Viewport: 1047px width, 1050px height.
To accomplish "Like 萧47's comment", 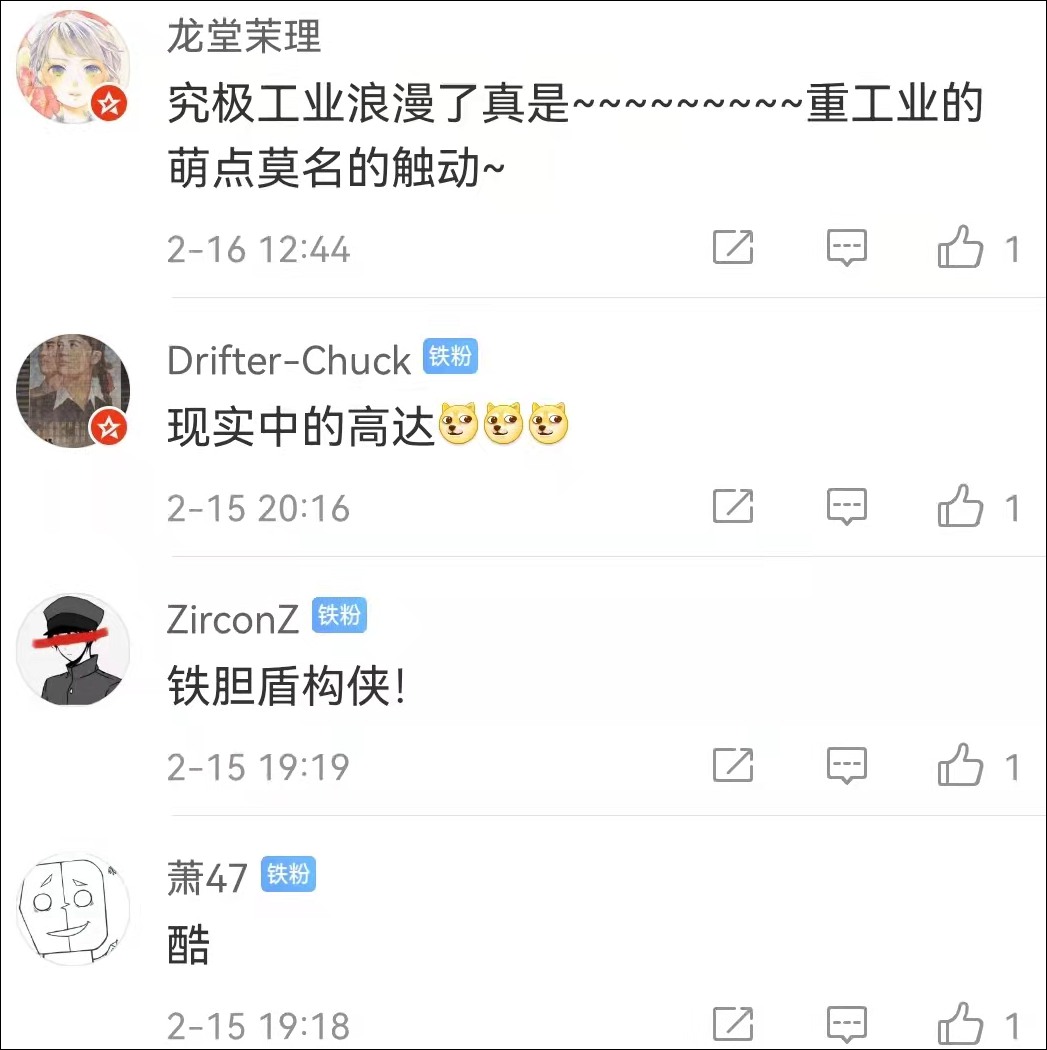I will point(961,1024).
